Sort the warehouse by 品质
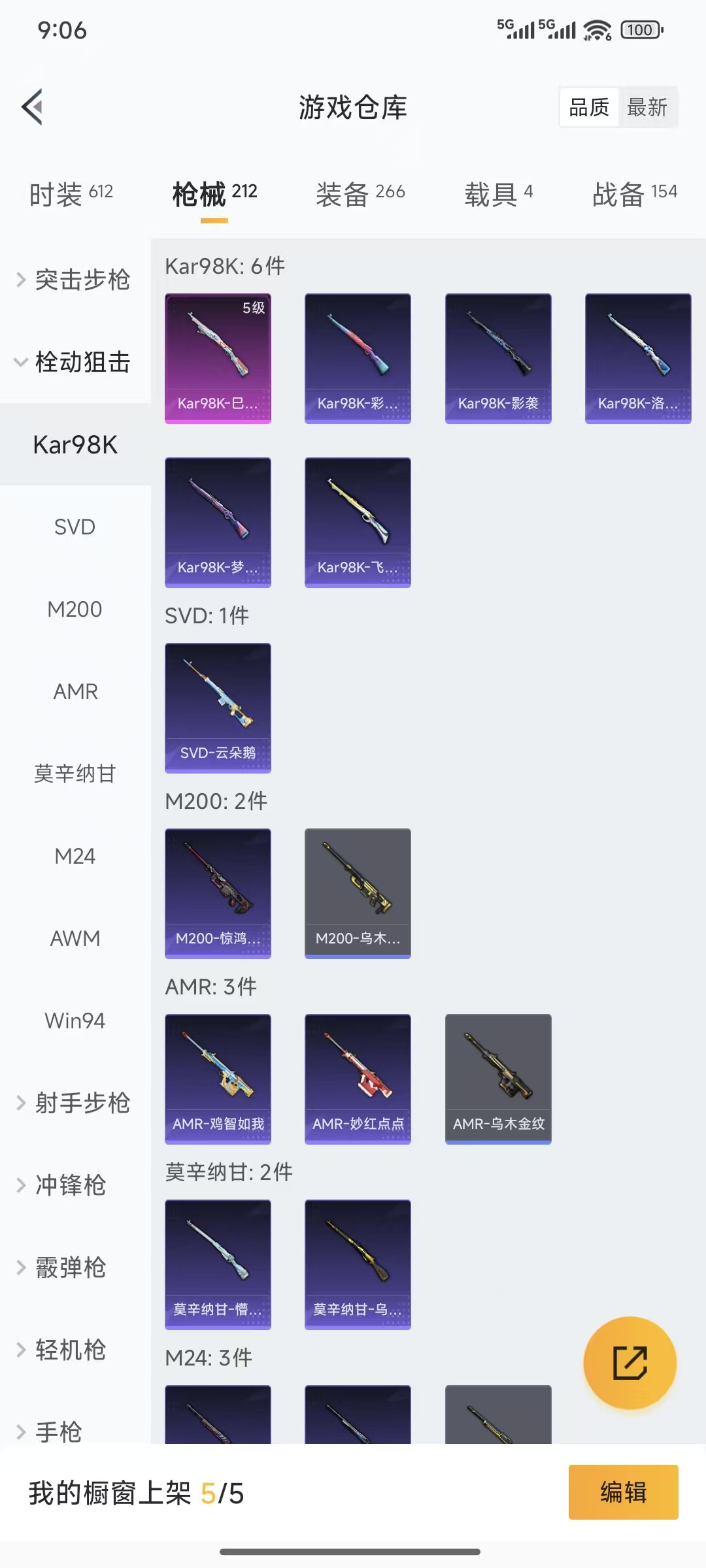 pos(589,107)
